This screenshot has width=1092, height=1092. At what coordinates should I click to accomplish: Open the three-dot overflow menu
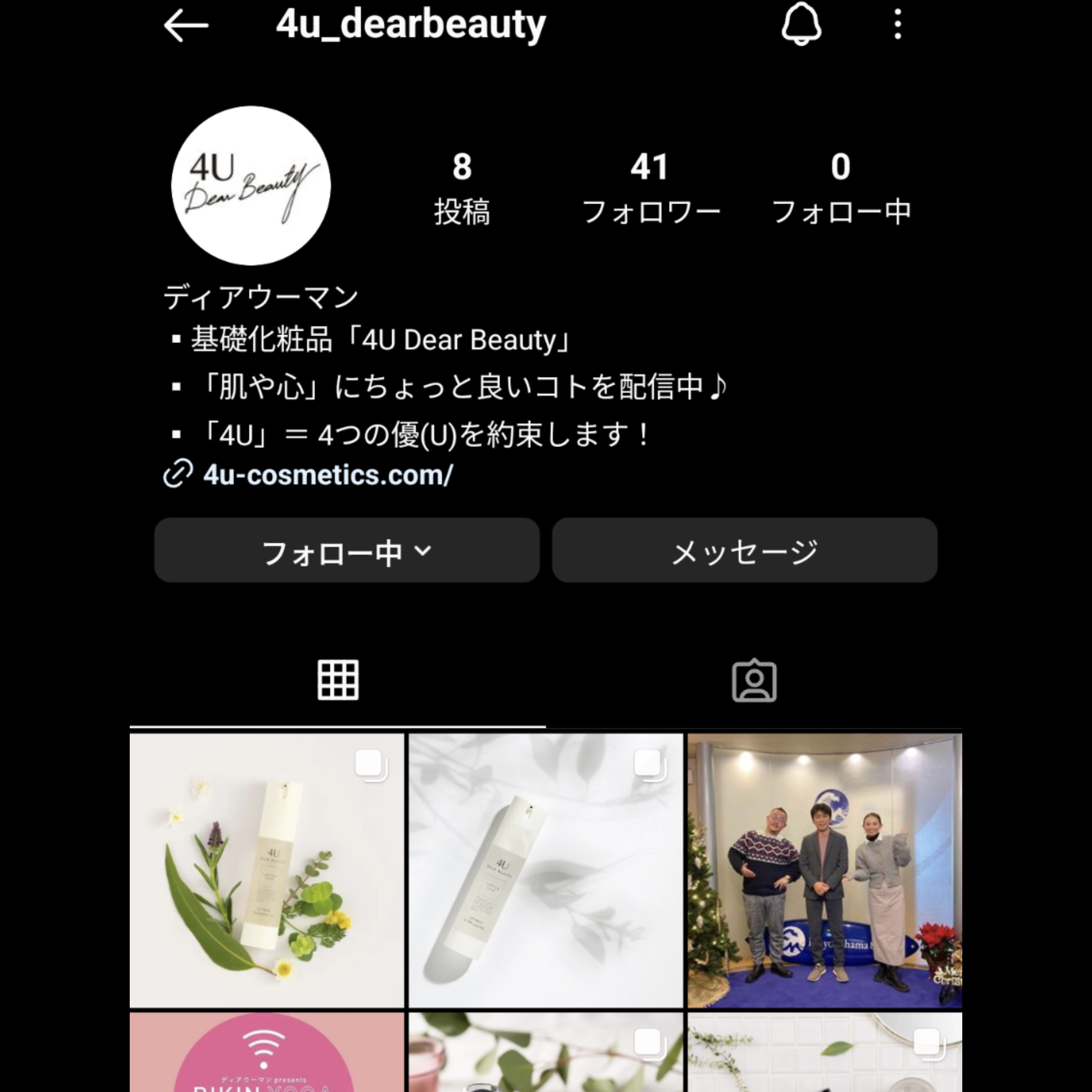[x=898, y=25]
